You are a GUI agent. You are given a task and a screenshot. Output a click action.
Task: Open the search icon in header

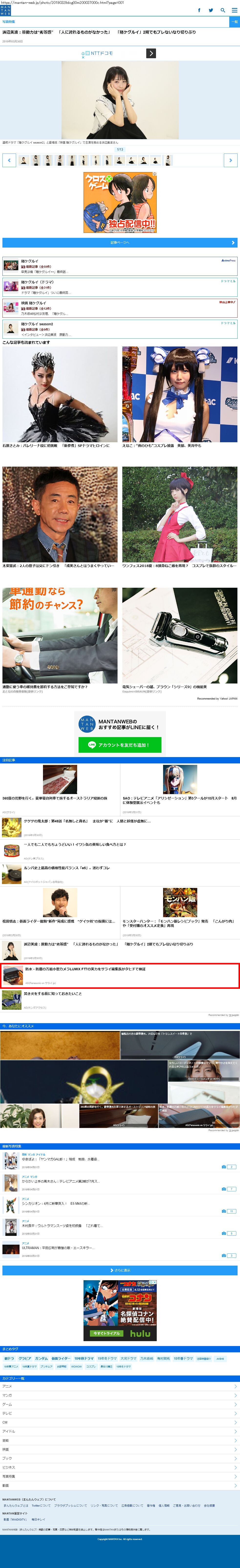point(222,10)
